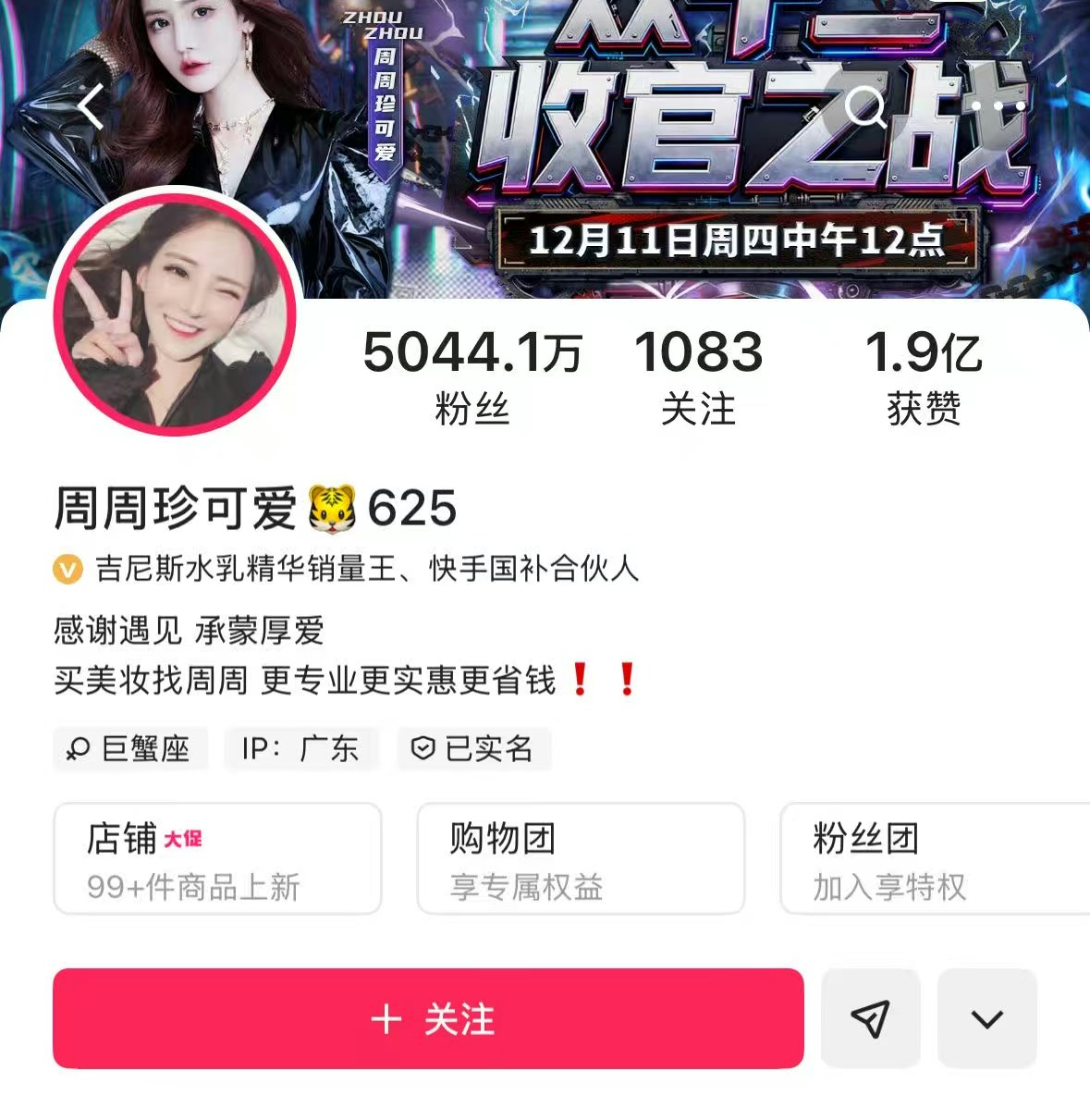
Task: Open the 店铺 shop card
Action: [217, 857]
